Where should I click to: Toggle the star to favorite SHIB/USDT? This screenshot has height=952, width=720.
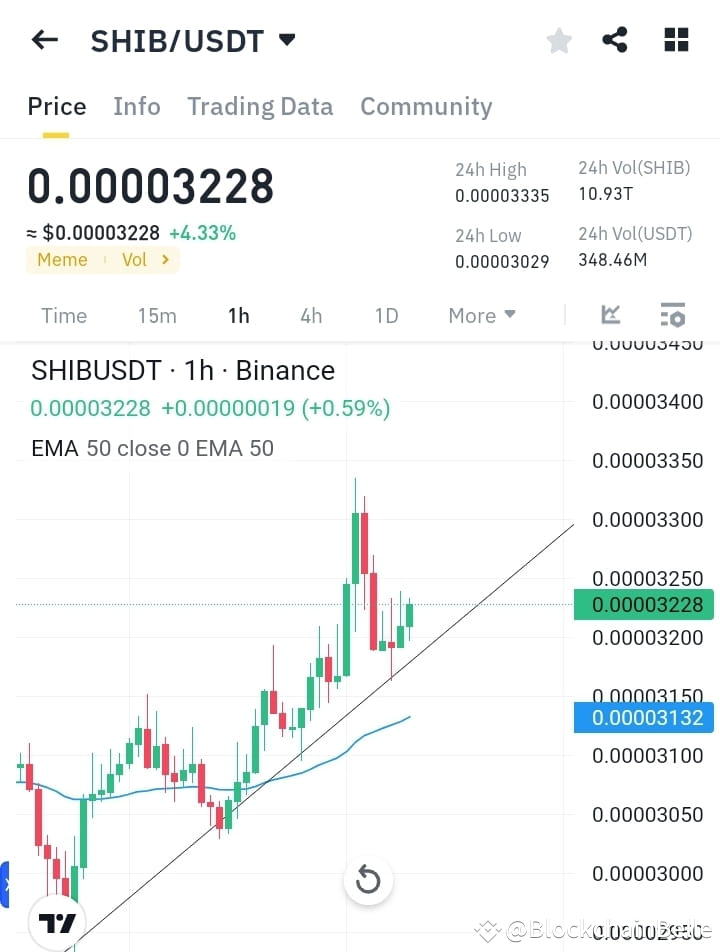558,40
